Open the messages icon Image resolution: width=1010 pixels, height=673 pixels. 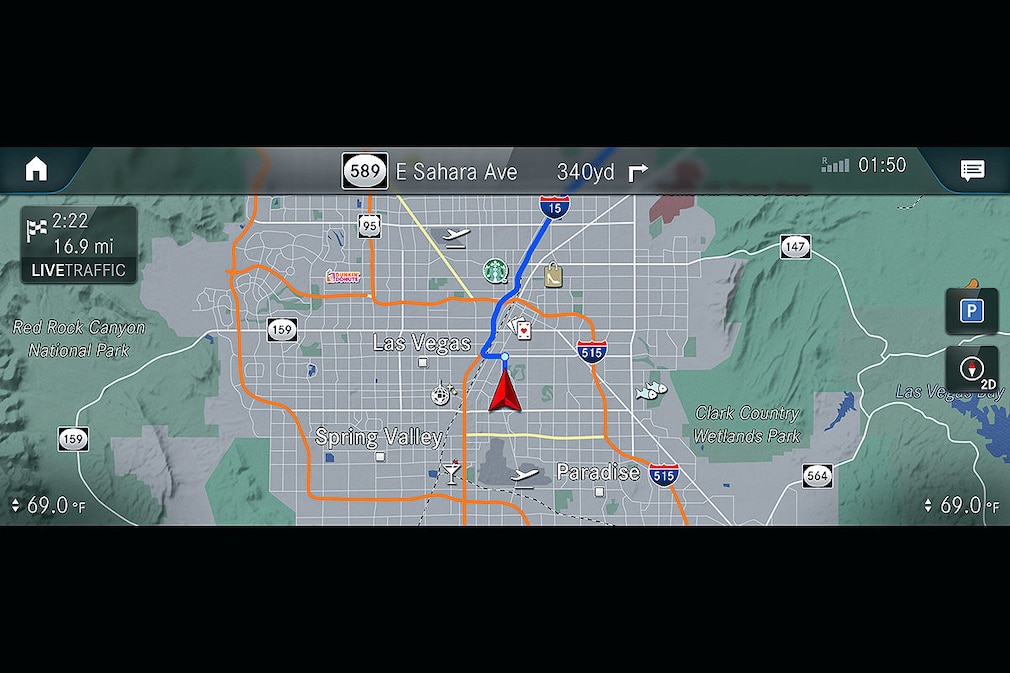[x=971, y=170]
